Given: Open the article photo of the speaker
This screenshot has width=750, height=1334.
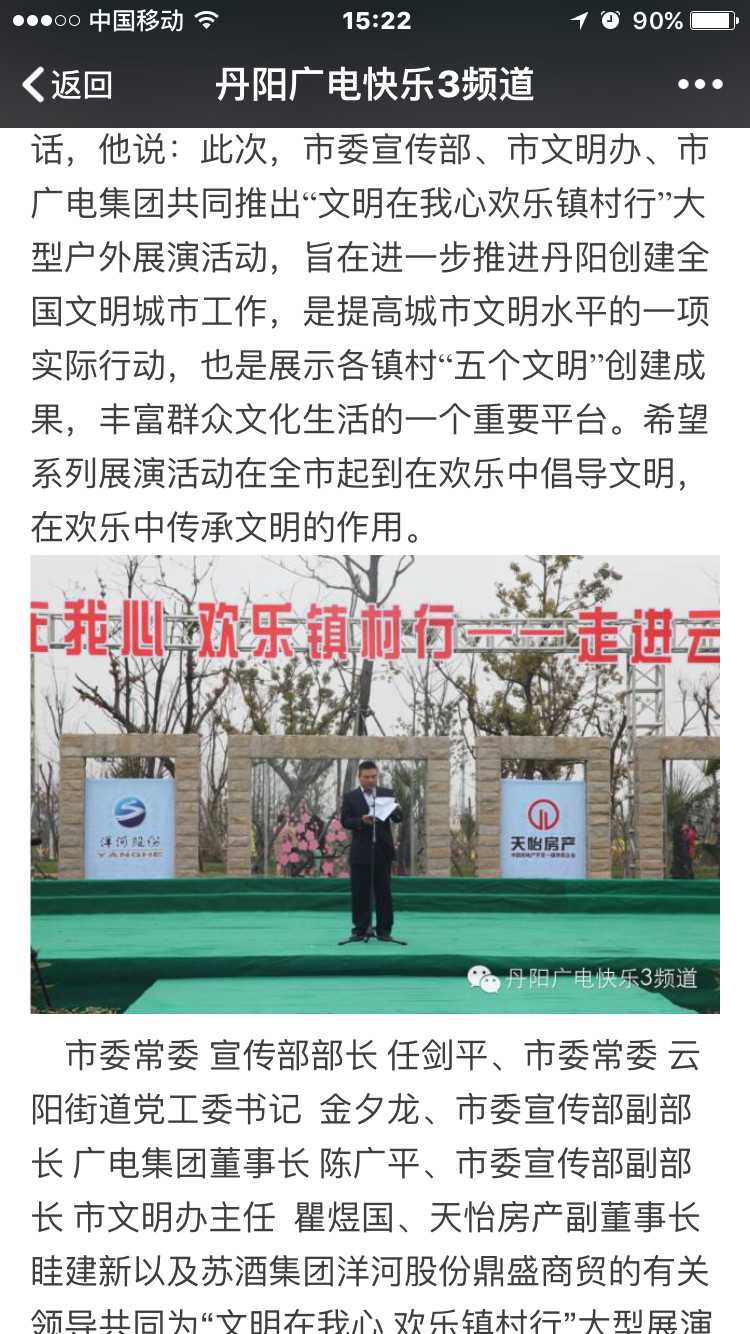Looking at the screenshot, I should coord(375,784).
